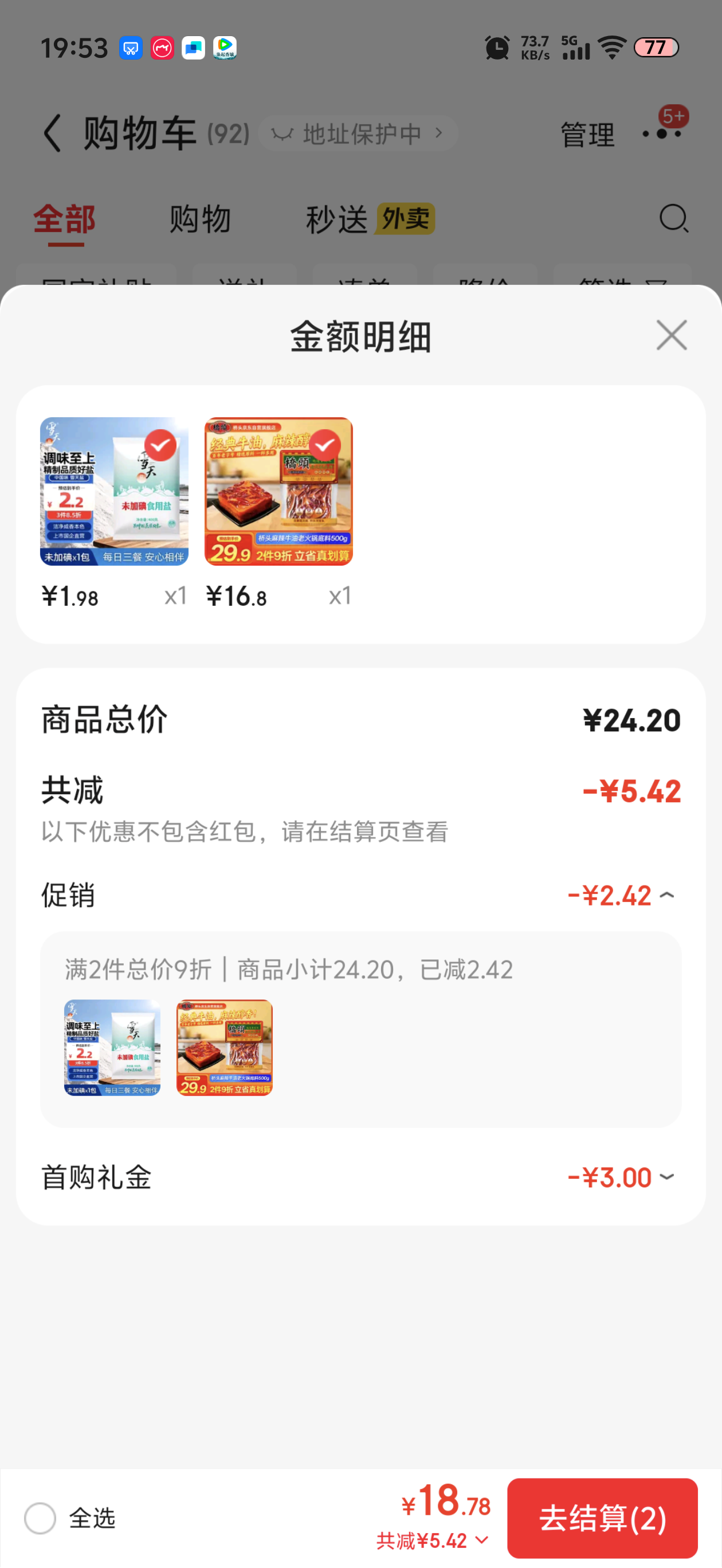This screenshot has height=1568, width=722.
Task: Tap 去结算(2) to check out
Action: (x=602, y=1518)
